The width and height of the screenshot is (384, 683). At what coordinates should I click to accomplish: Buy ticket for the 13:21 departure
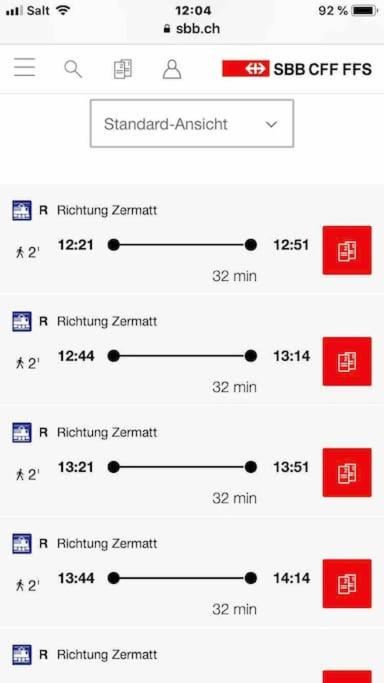347,472
